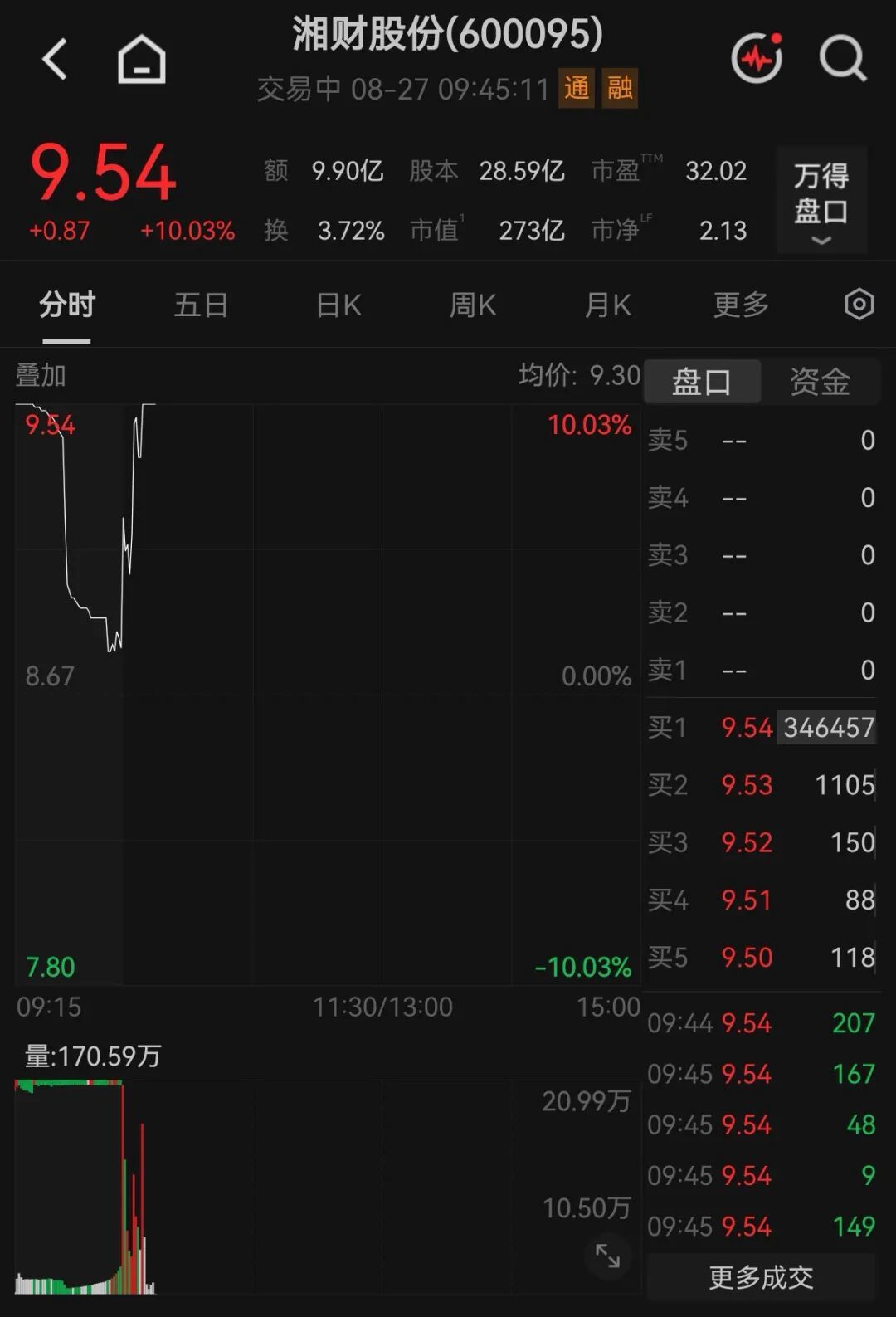Screen dimensions: 896x1317
Task: Open the live market pulse icon
Action: click(757, 58)
